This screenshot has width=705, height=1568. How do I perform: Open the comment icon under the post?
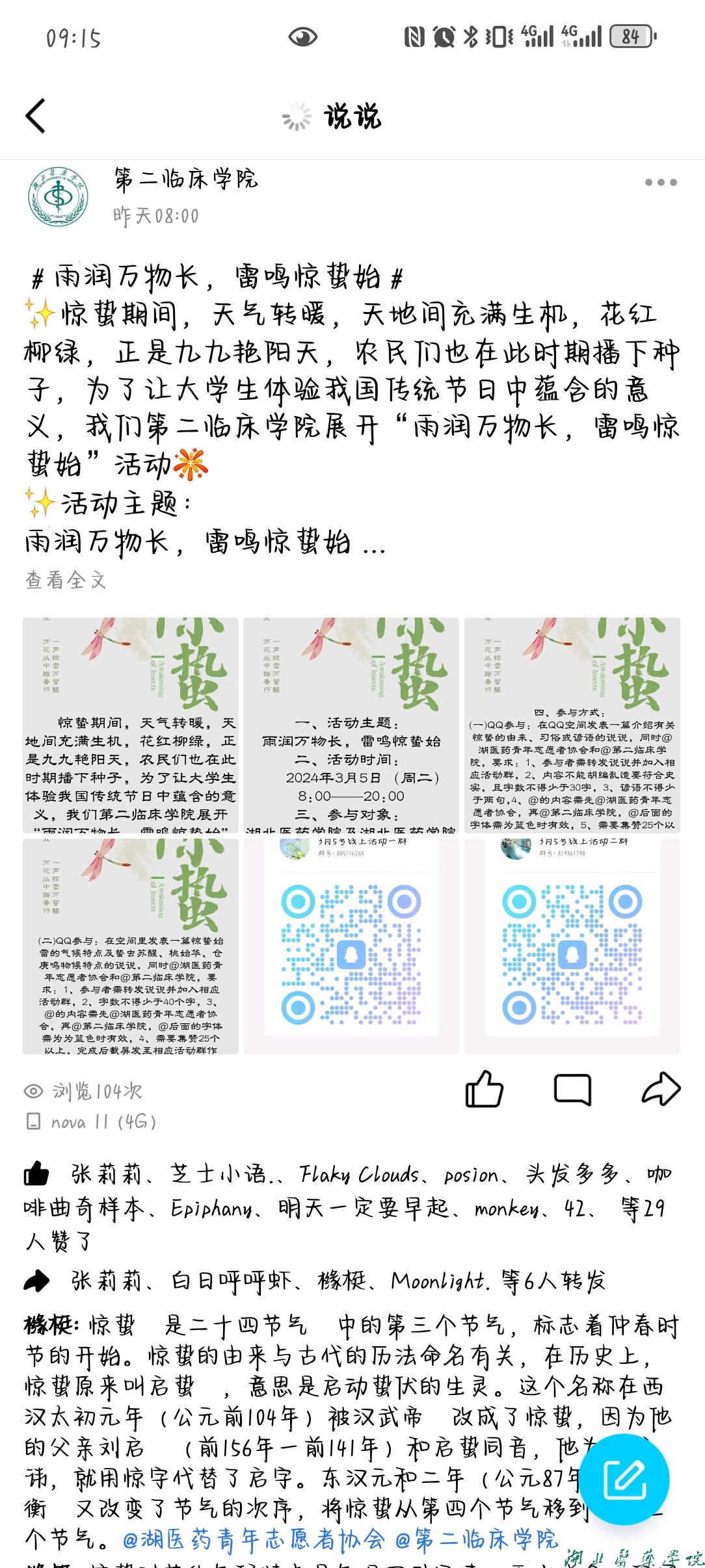point(572,1088)
